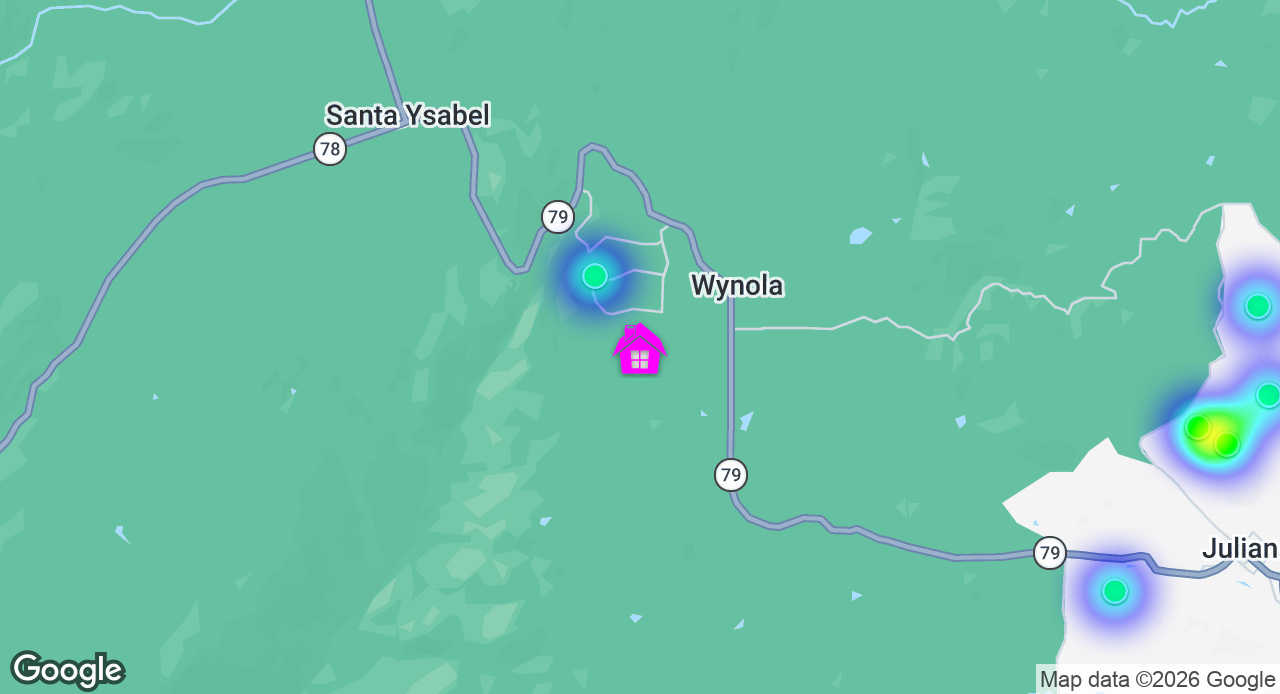Select the green dot marker beside Wynola
Screen dimensions: 1280x694
point(595,276)
